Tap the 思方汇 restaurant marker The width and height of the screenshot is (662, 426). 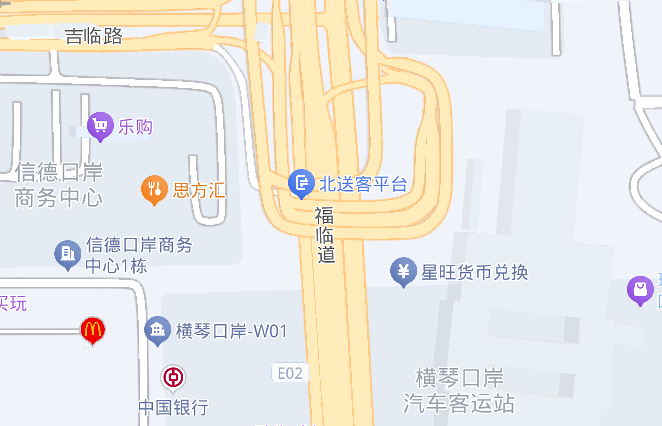153,188
